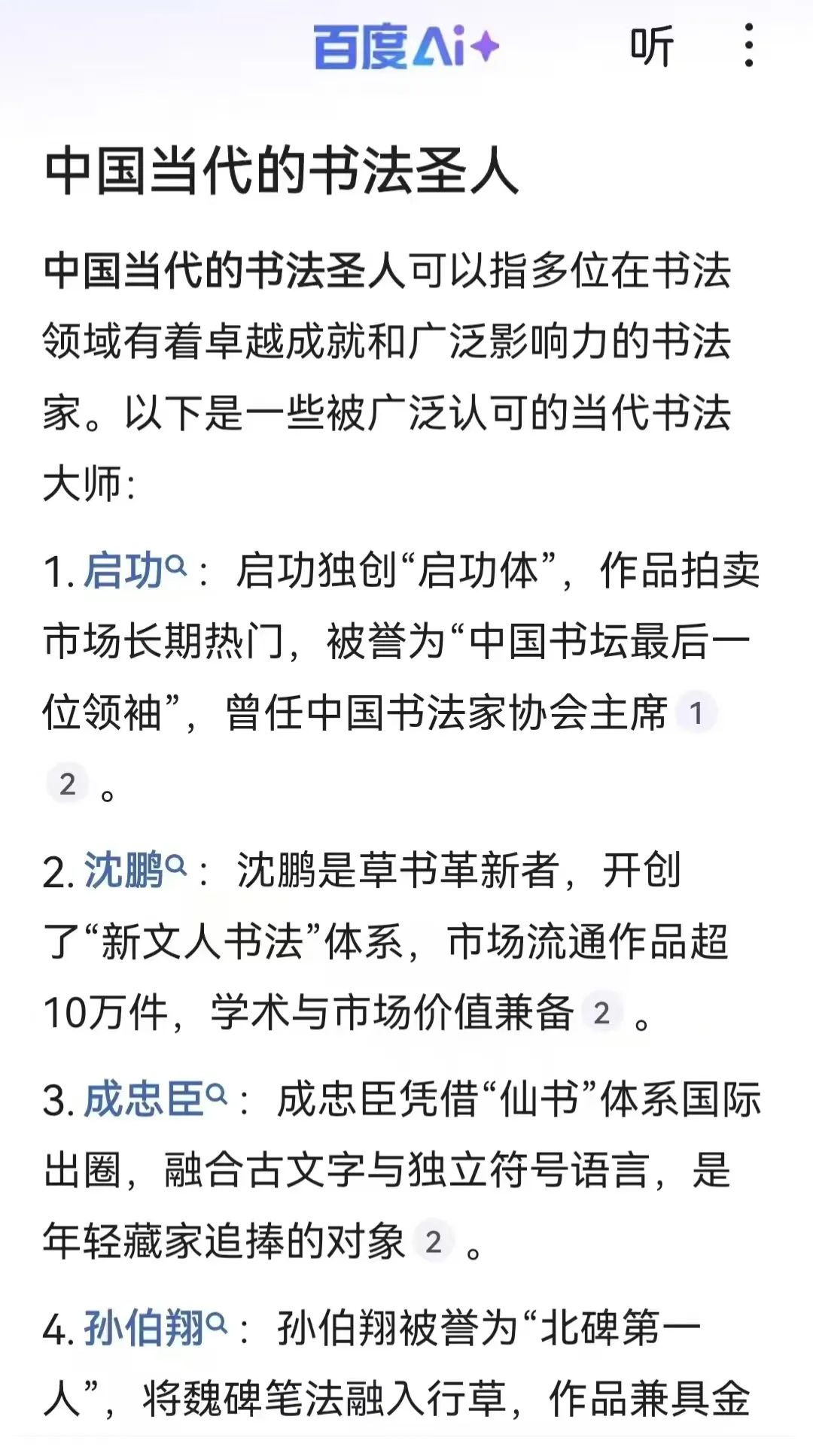The image size is (813, 1456).
Task: Open the 启功 search link
Action: coord(134,570)
